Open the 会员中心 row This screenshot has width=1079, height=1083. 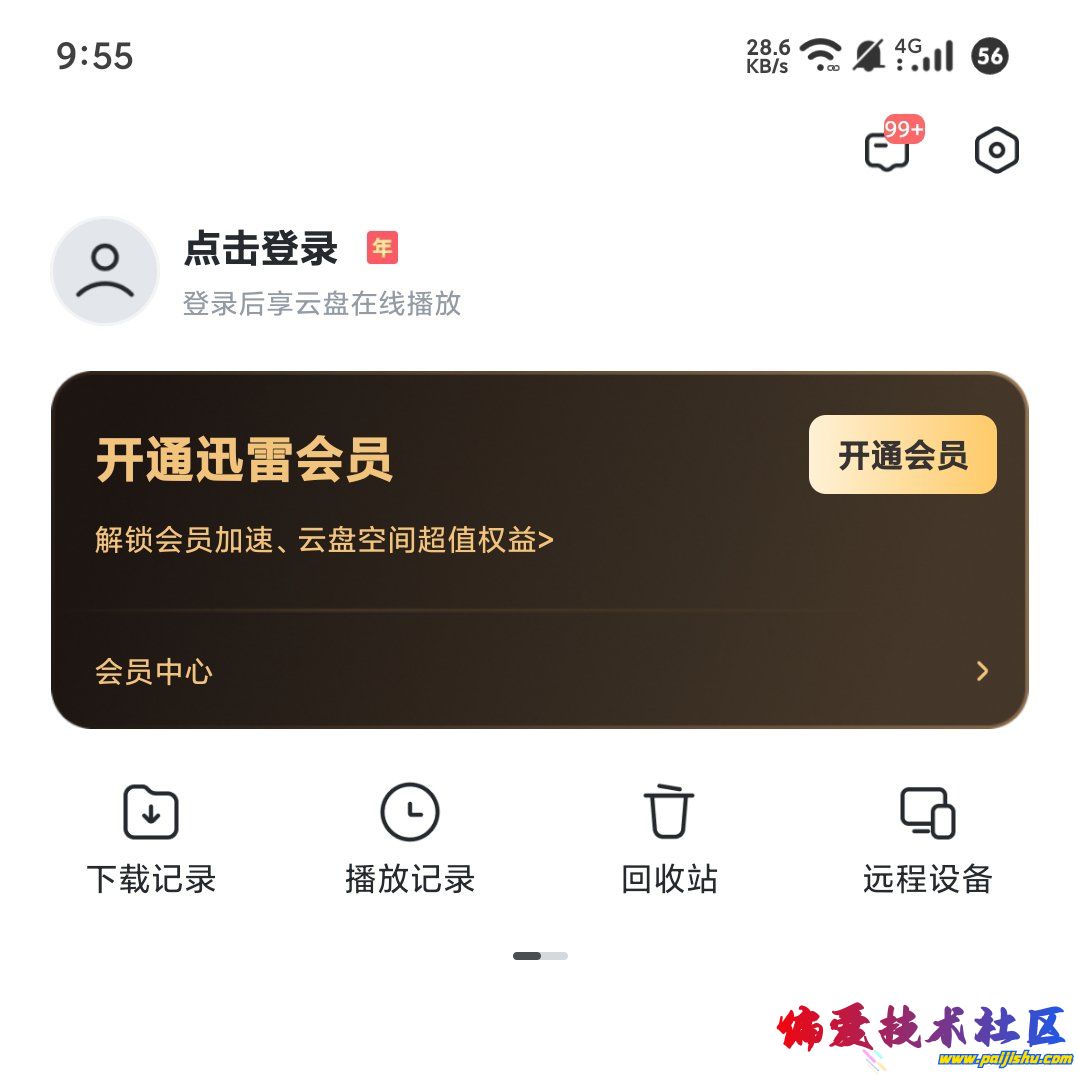tap(539, 671)
